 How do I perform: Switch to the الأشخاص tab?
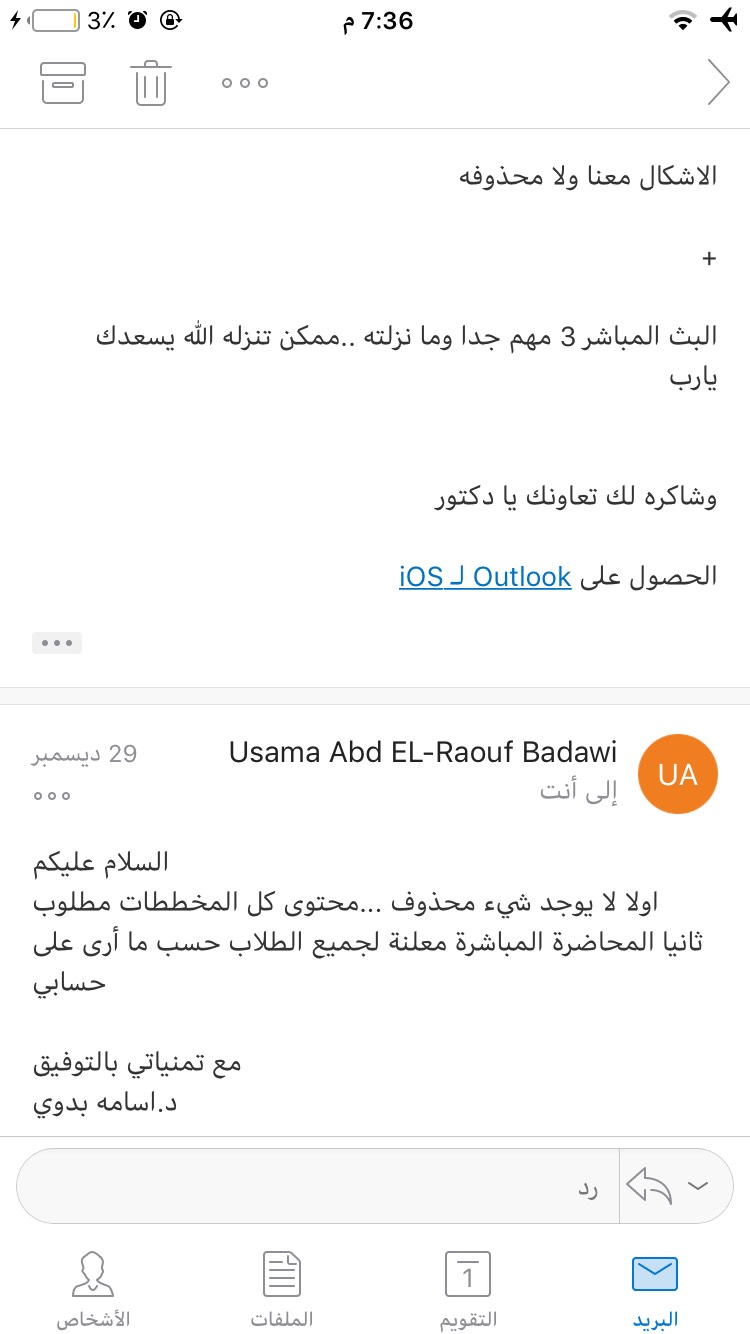pos(93,1292)
